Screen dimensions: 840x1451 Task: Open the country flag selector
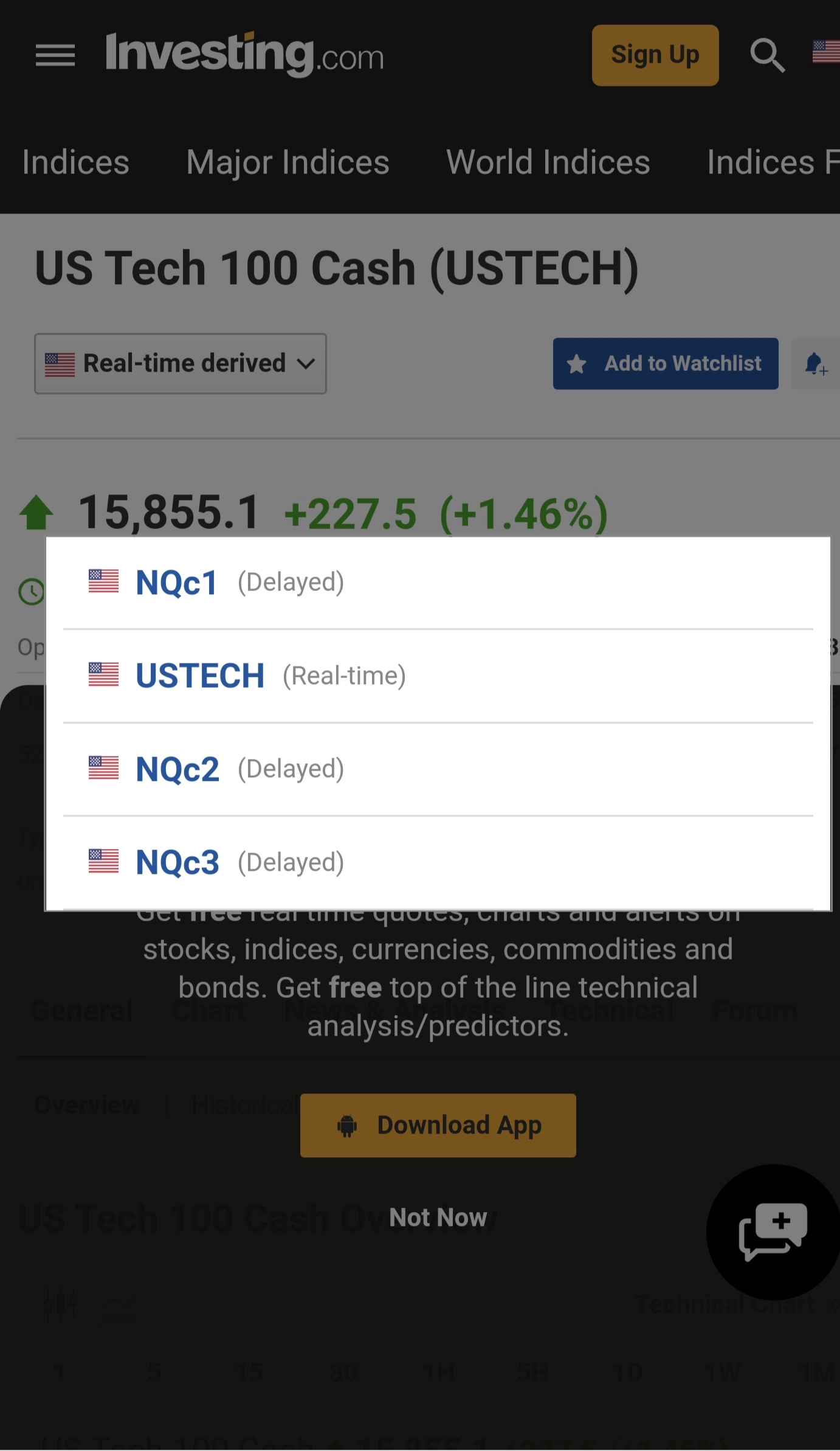point(826,52)
